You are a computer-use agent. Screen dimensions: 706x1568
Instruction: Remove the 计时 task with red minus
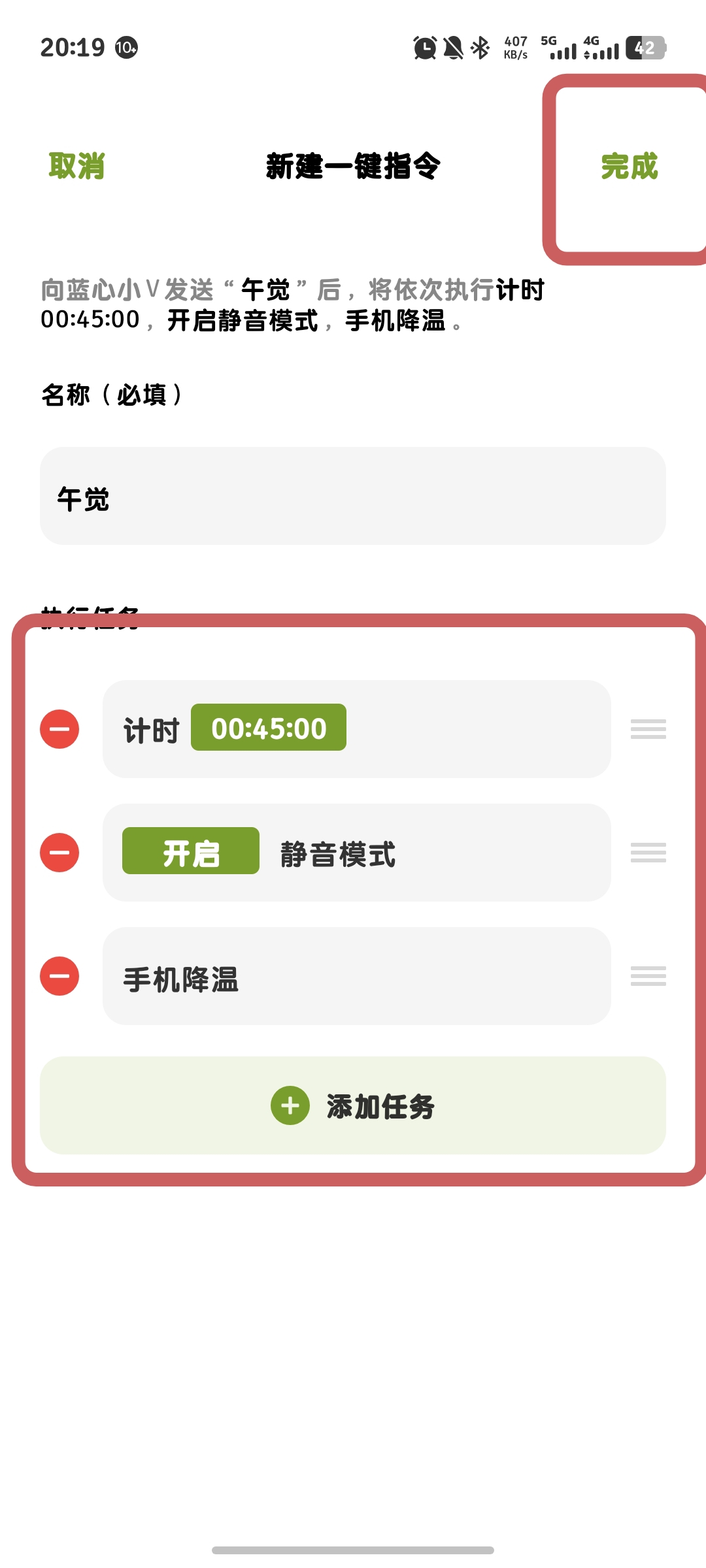point(59,729)
